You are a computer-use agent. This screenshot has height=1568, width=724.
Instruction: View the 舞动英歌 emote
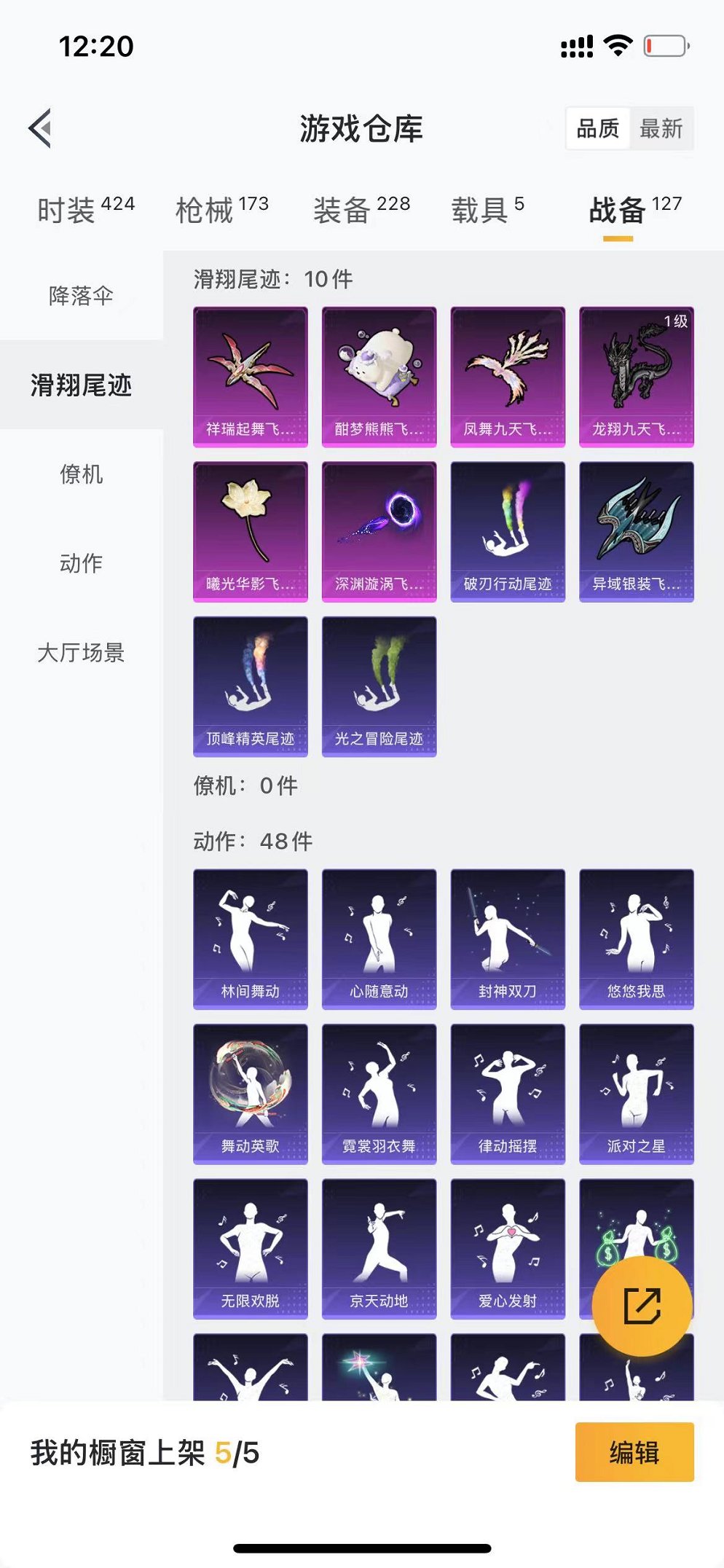point(250,1094)
